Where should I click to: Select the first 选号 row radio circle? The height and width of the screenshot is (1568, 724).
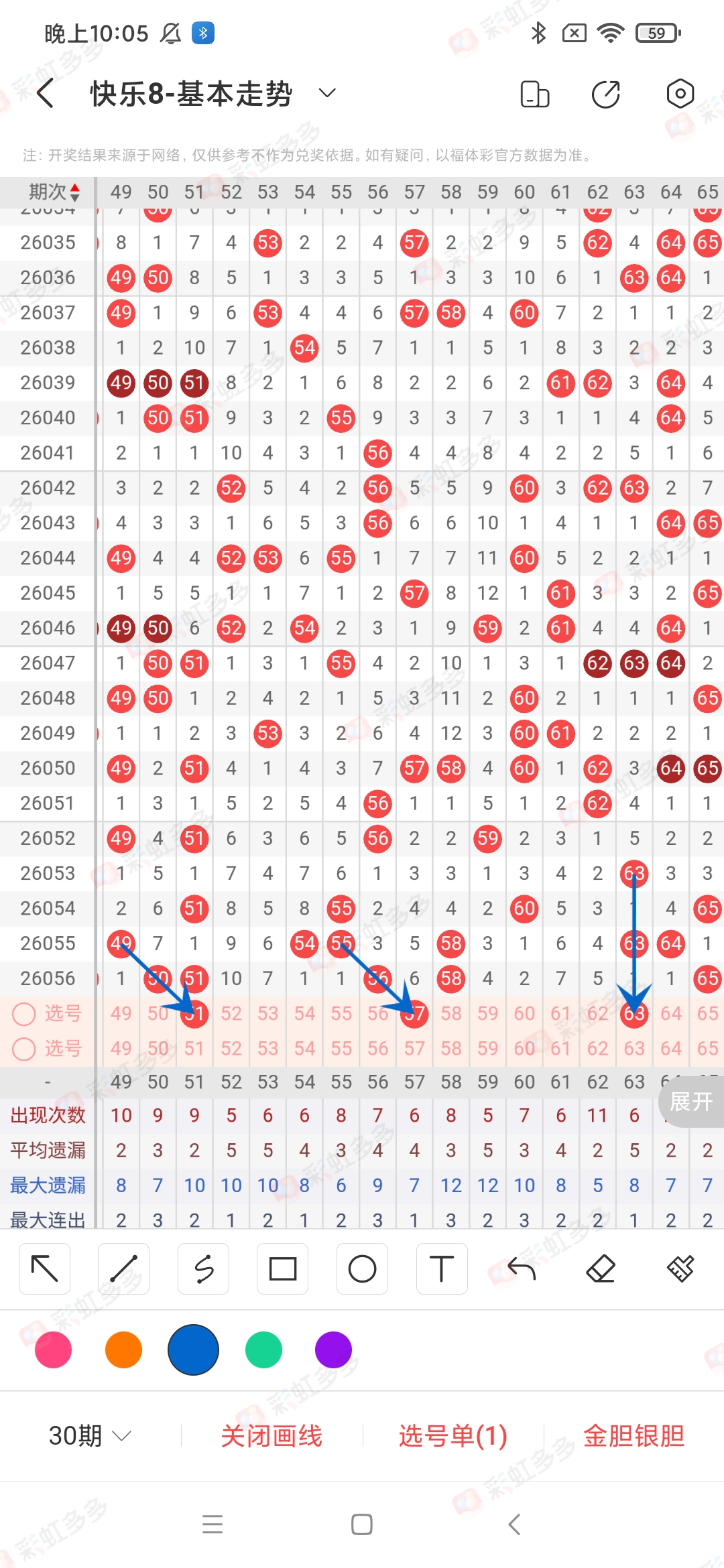[x=24, y=1014]
